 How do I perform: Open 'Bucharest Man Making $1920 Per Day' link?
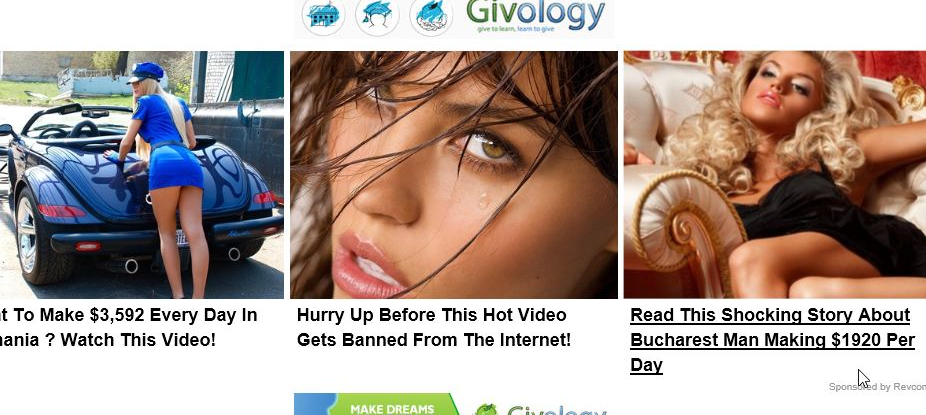(771, 340)
